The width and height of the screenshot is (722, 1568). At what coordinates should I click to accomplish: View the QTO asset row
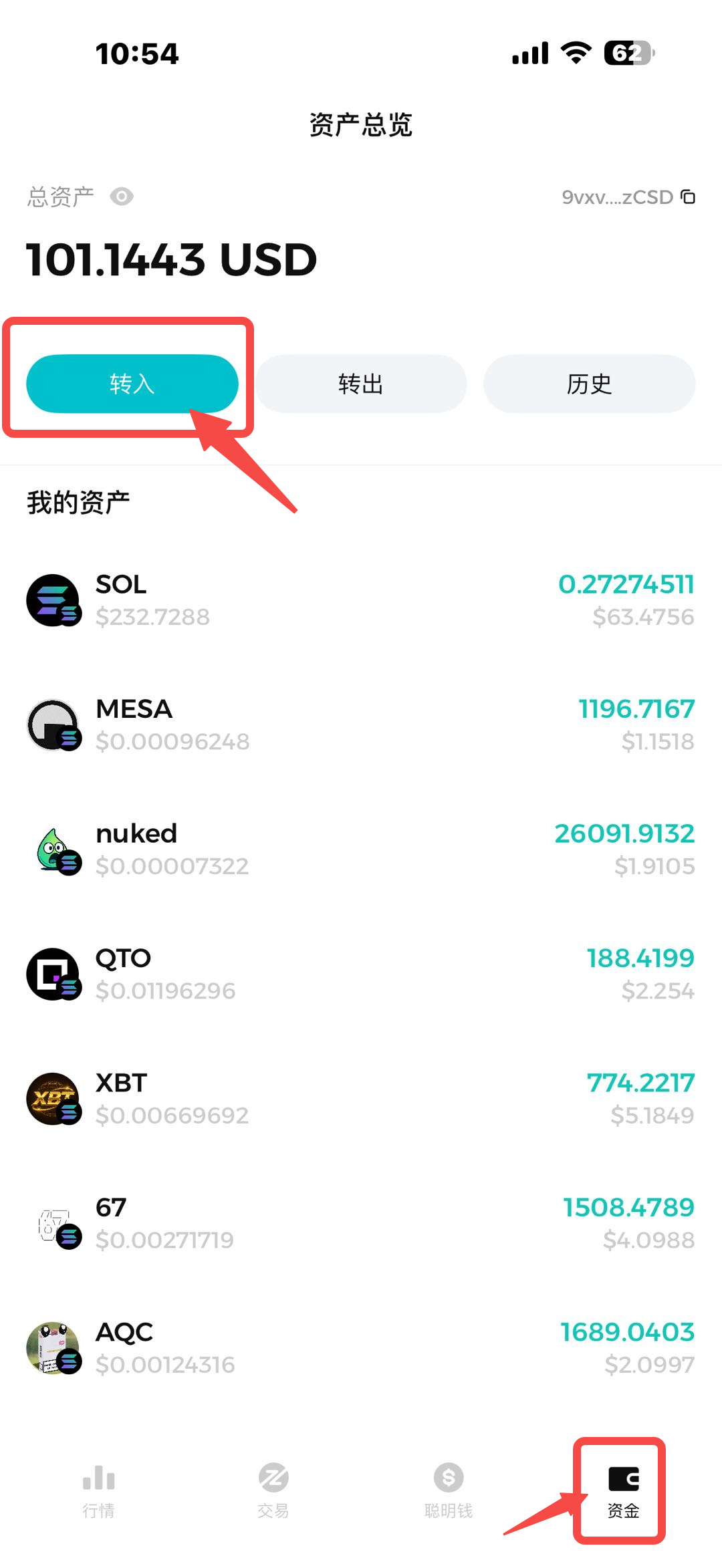[x=361, y=974]
